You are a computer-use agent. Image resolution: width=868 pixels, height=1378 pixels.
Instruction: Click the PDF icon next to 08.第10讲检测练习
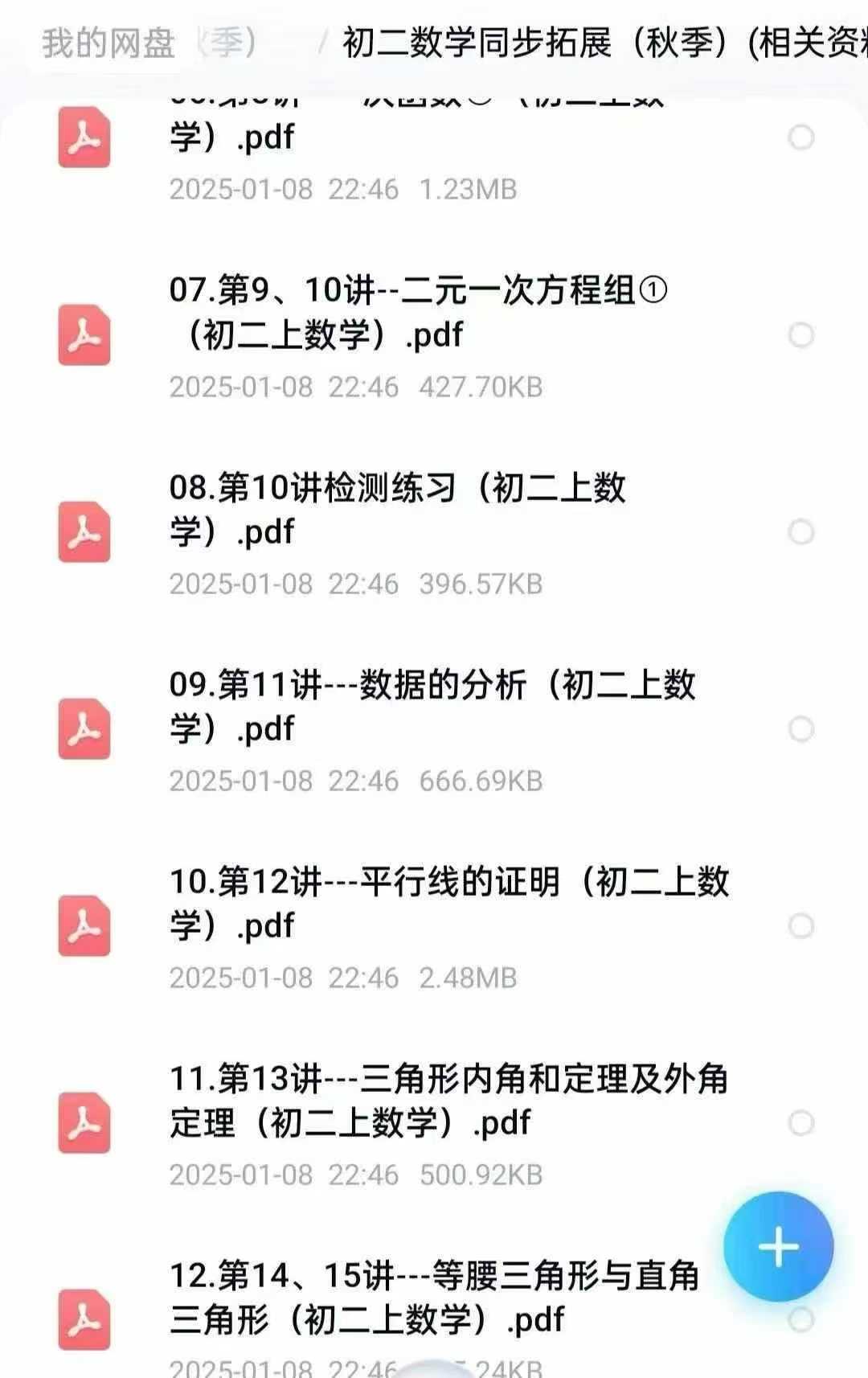83,531
